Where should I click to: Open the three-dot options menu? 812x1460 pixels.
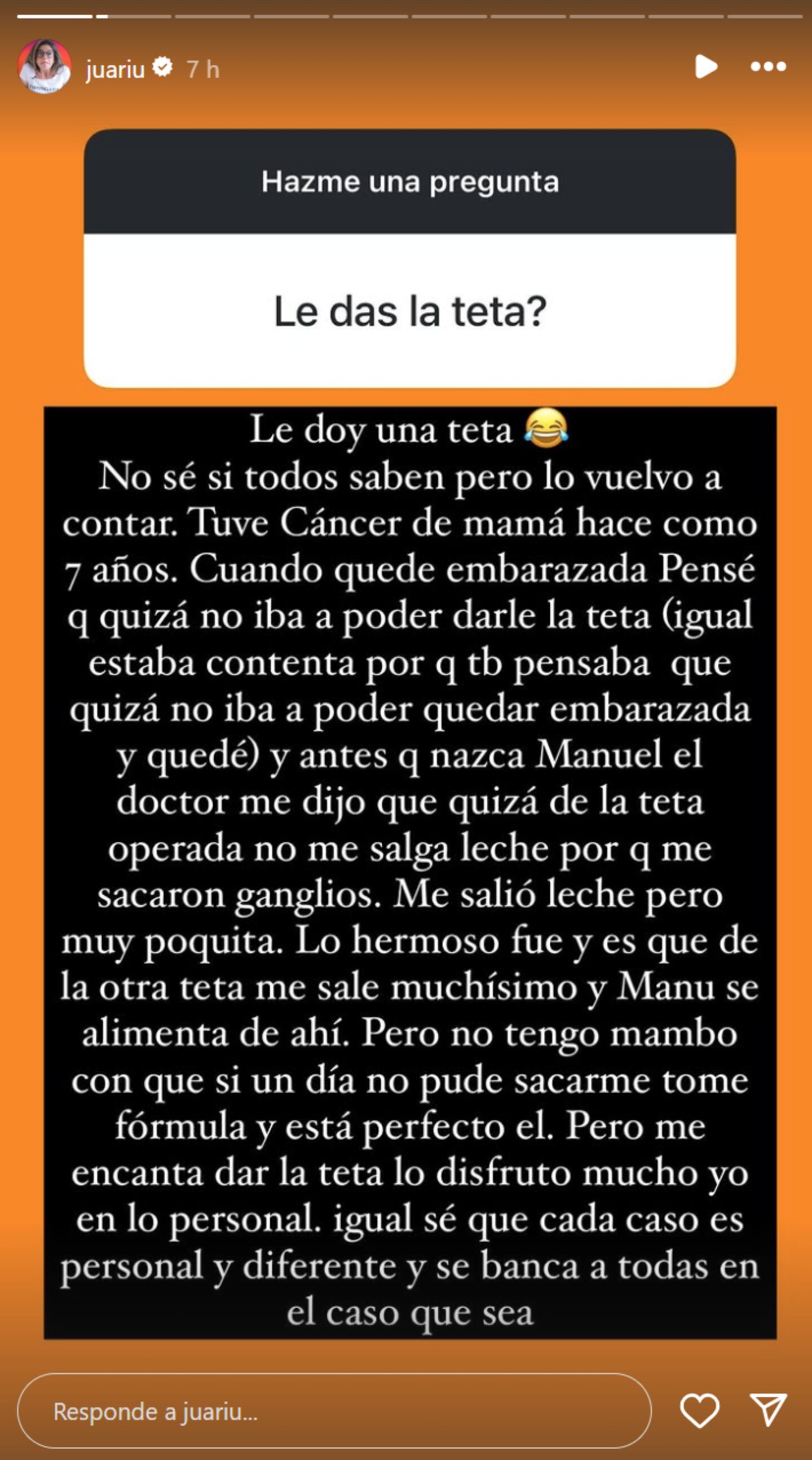[768, 67]
